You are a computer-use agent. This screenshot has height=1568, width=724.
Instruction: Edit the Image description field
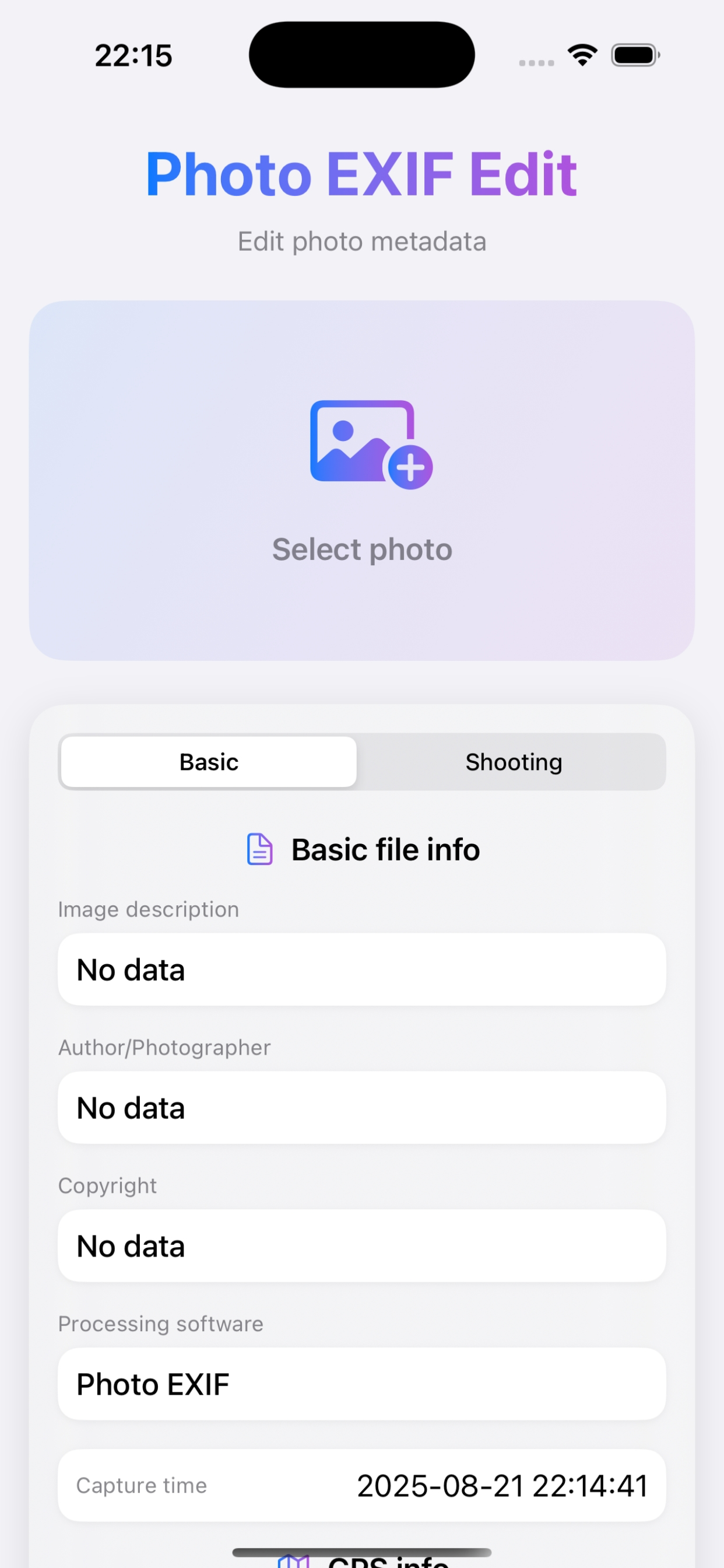pos(361,969)
